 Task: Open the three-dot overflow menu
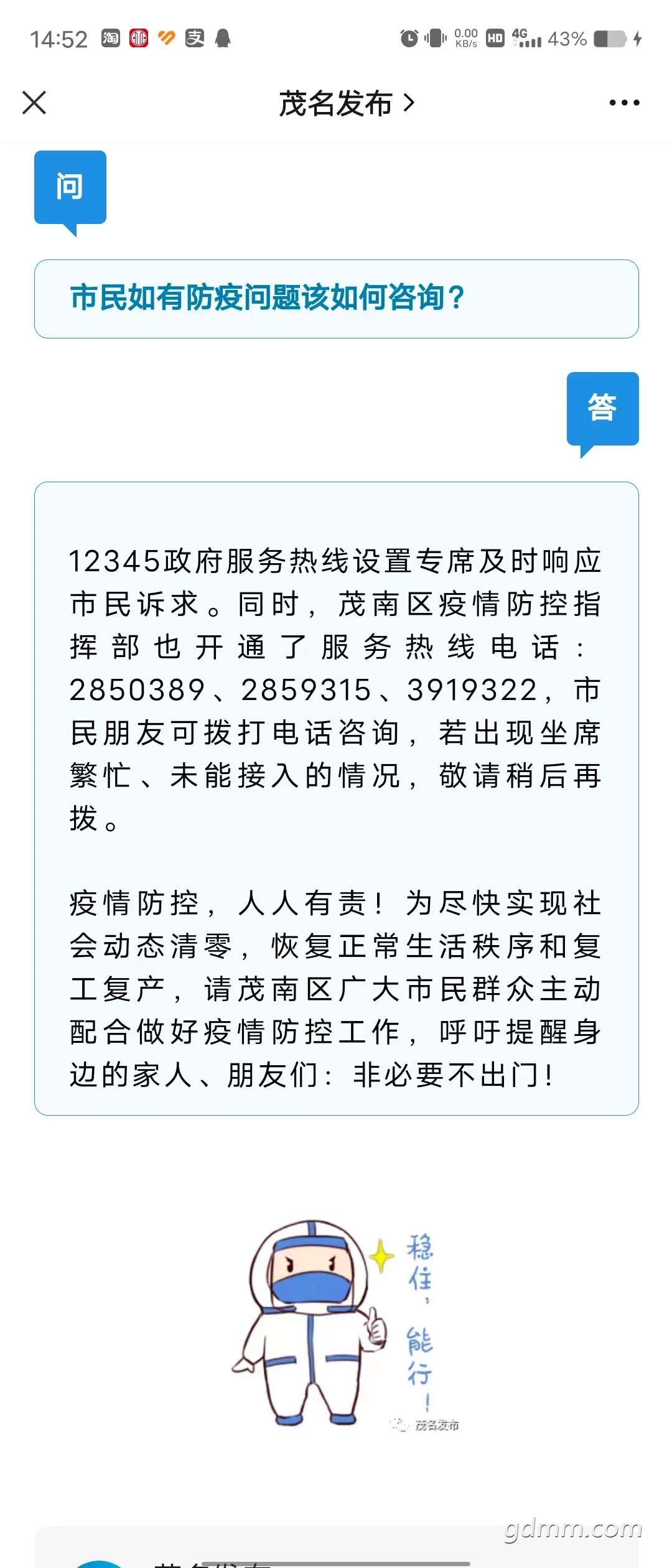(624, 103)
